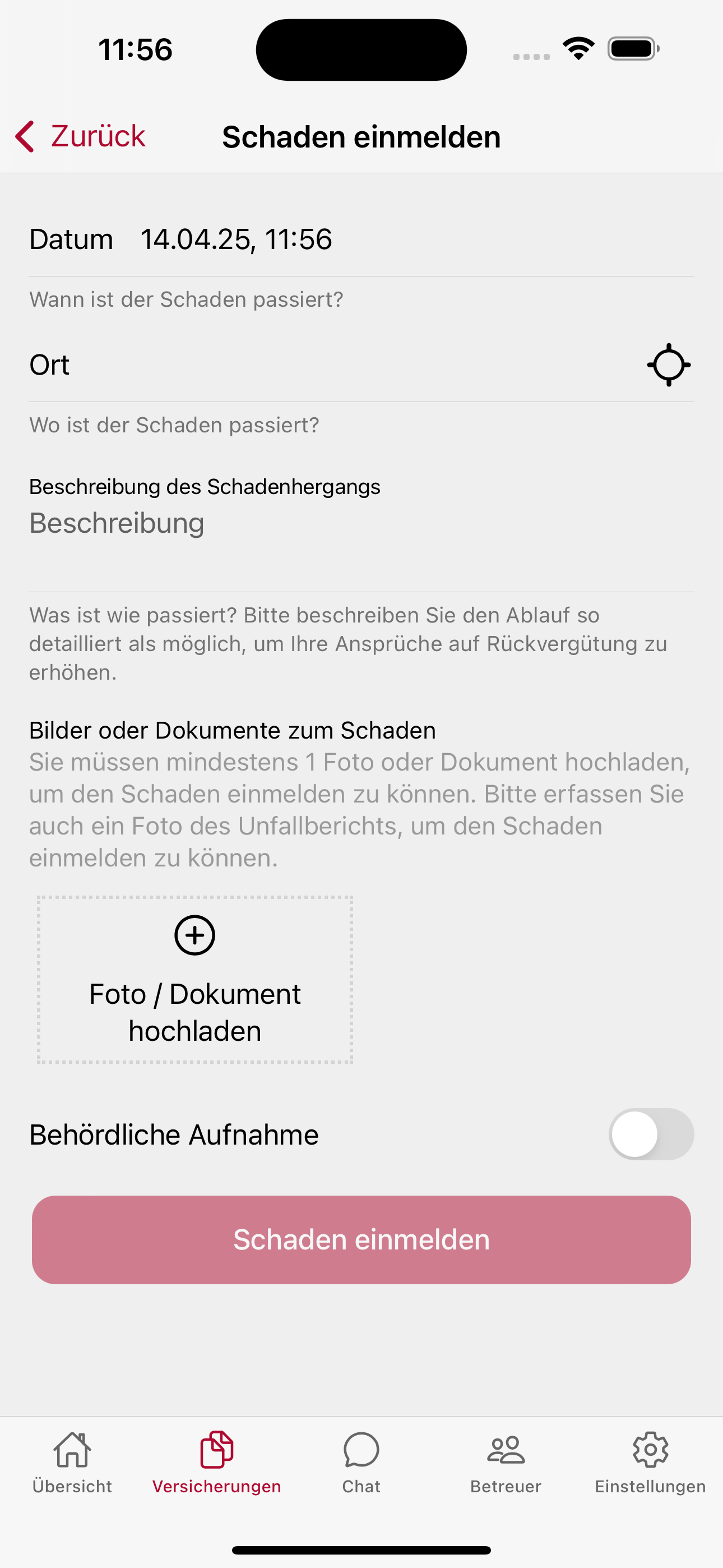Tap Foto / Dokument hochladen tile
This screenshot has height=1568, width=723.
pyautogui.click(x=194, y=979)
